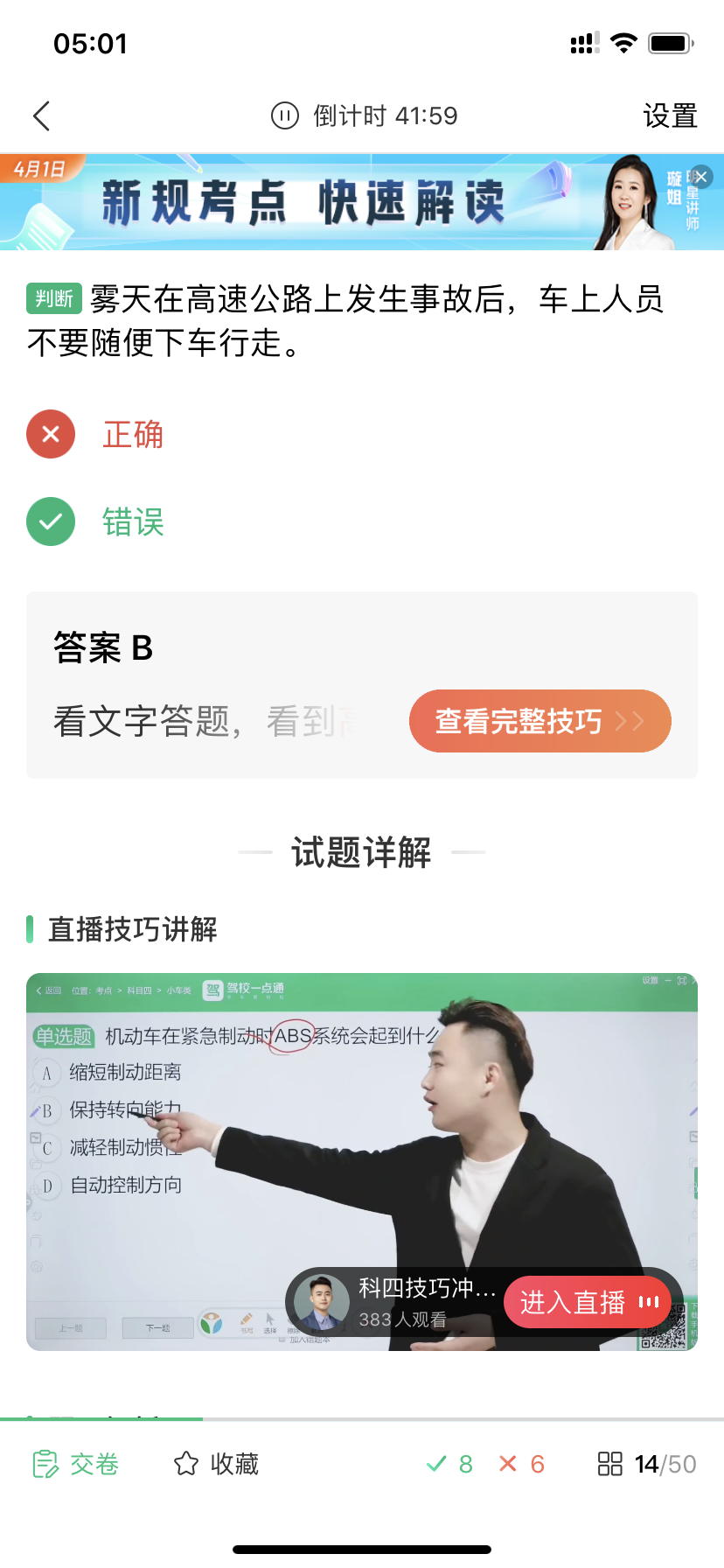Tap 进入直播 to join the livestream
The height and width of the screenshot is (1568, 724).
click(x=588, y=1302)
